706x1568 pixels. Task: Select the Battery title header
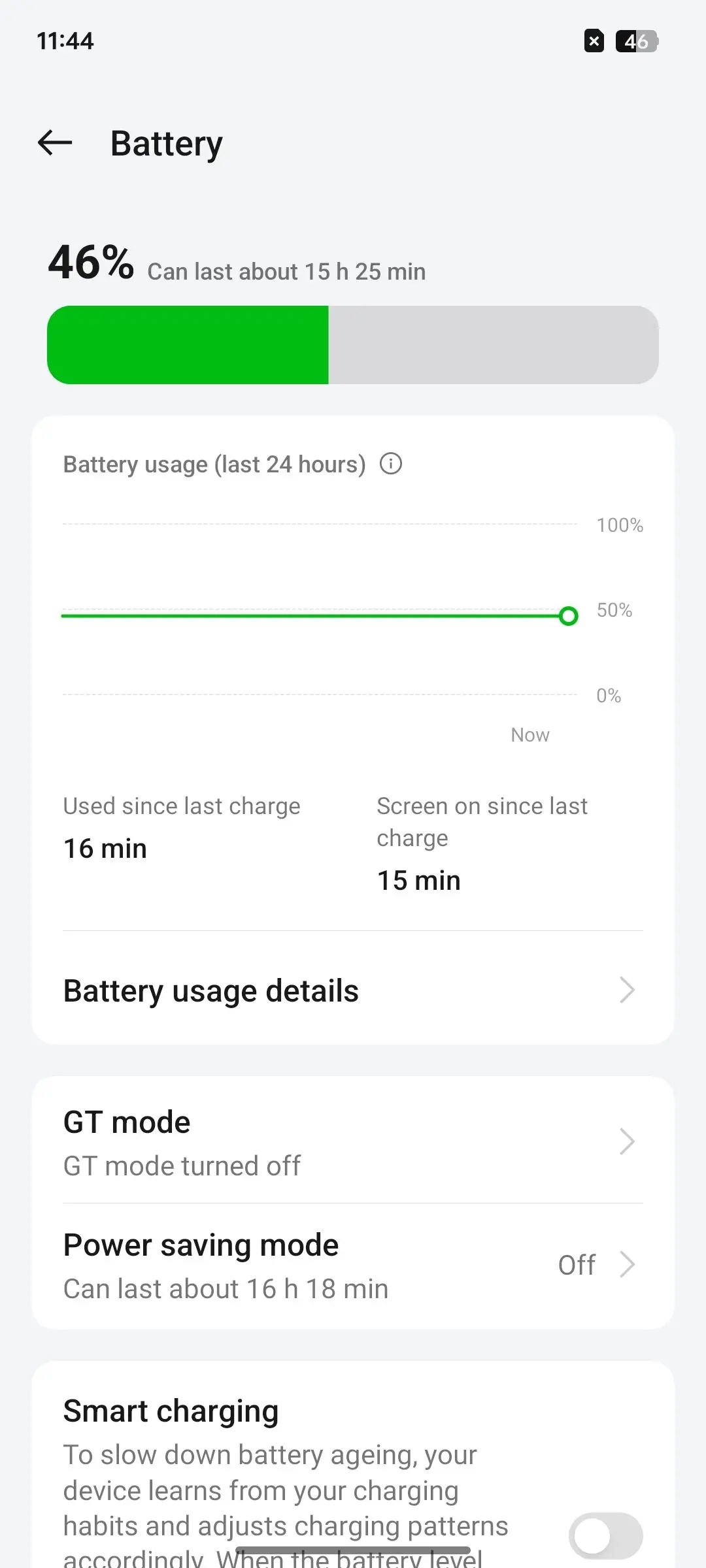click(x=165, y=144)
